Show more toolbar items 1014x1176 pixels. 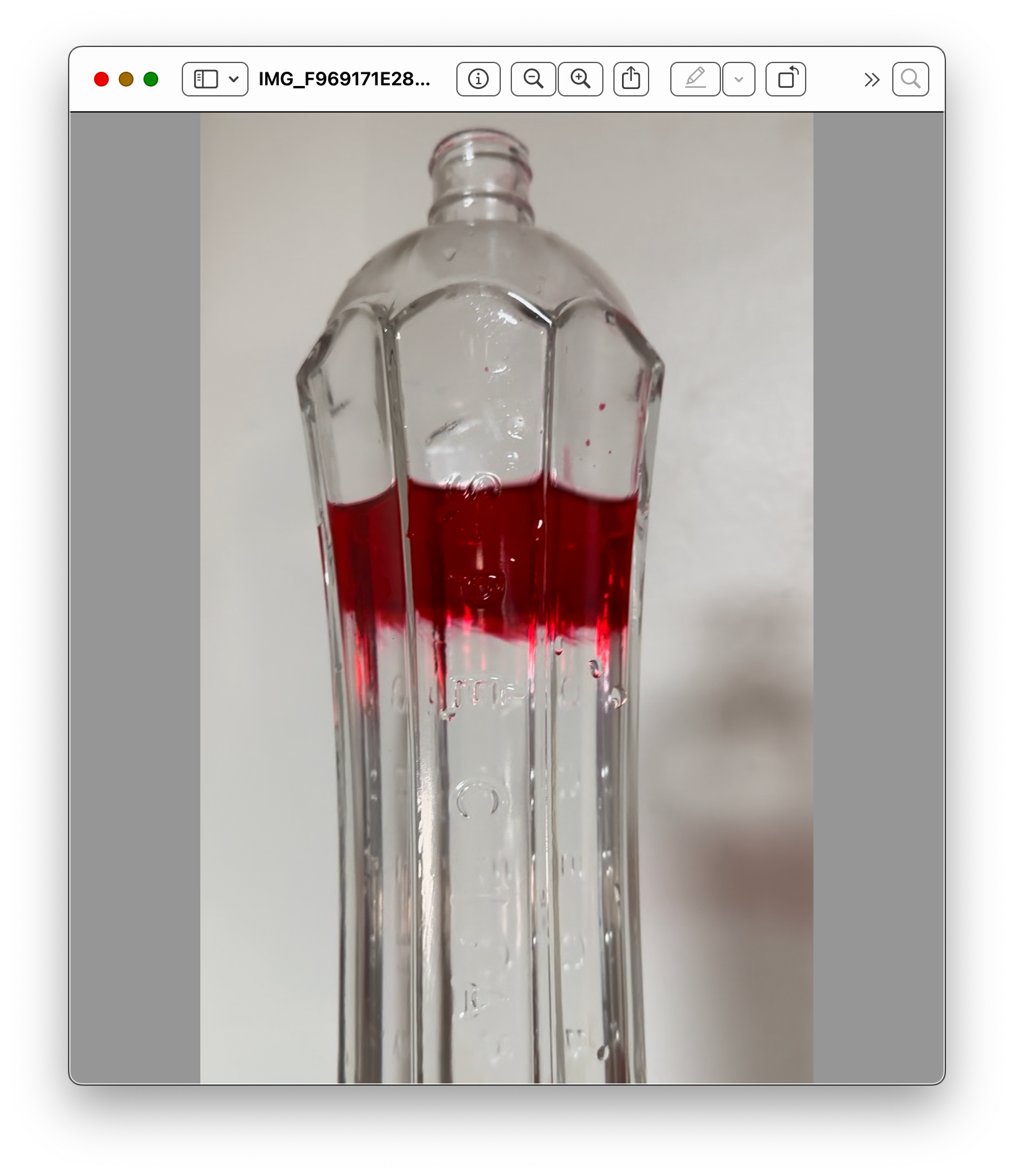click(x=872, y=79)
